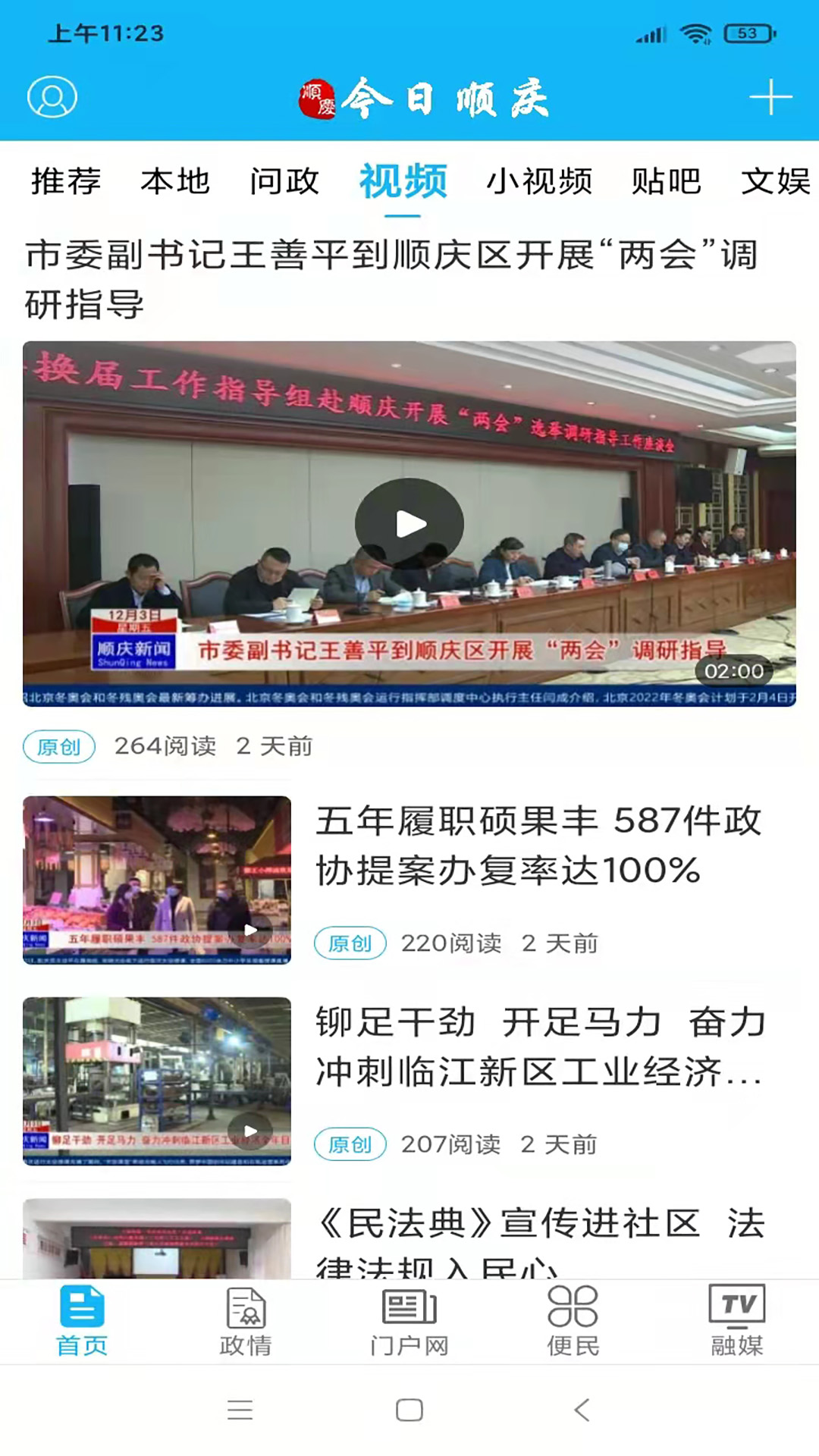
Task: Select the 融媒 TV icon
Action: pos(736,1319)
